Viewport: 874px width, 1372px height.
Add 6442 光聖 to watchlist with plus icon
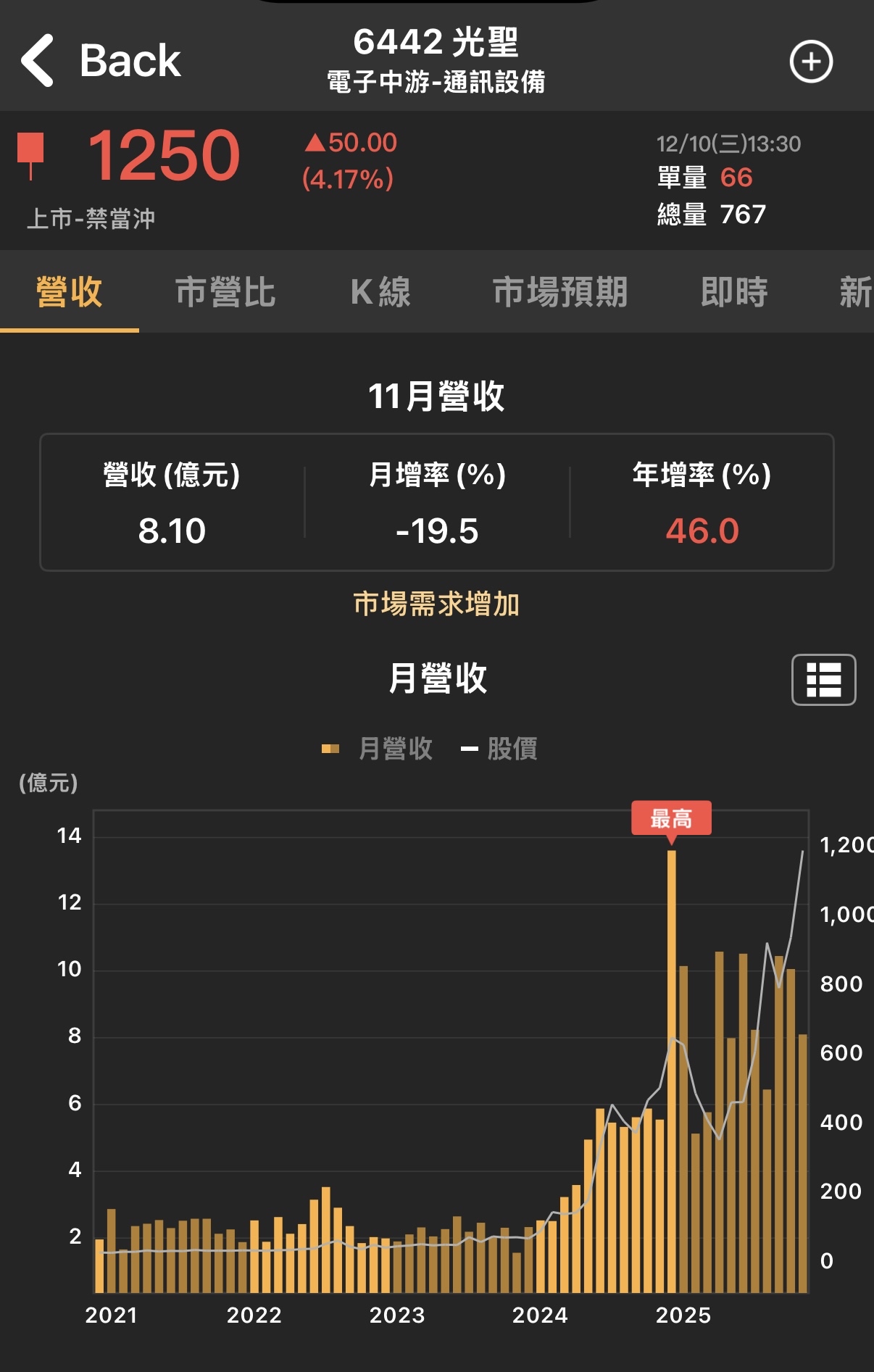[x=810, y=62]
